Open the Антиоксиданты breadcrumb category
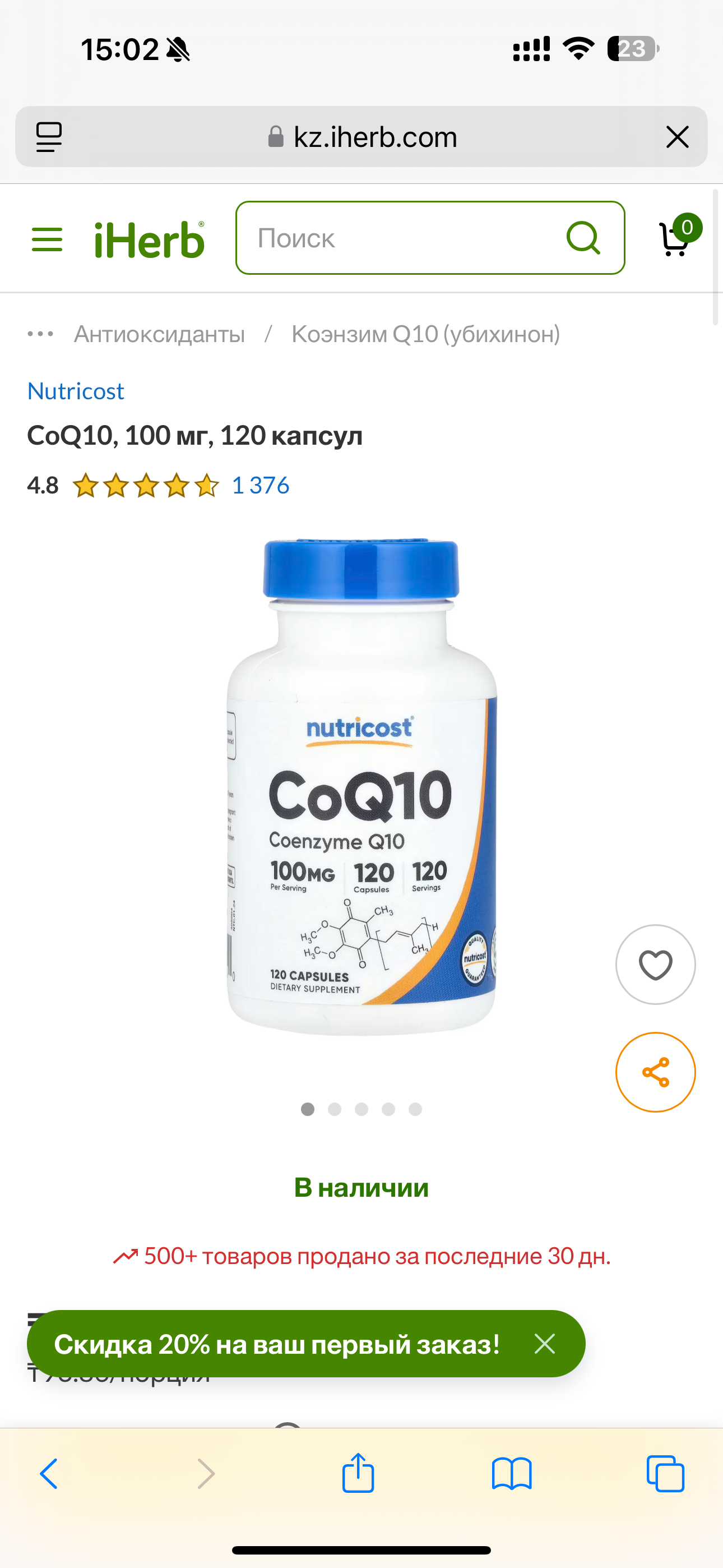 [x=159, y=334]
